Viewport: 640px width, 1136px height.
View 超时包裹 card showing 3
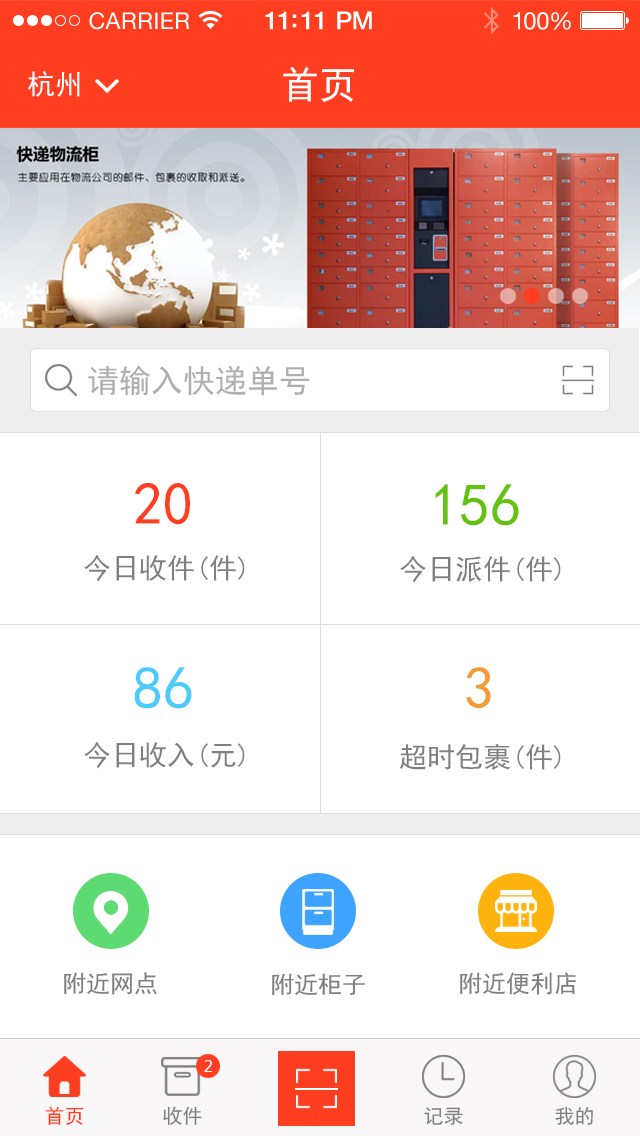(x=480, y=718)
